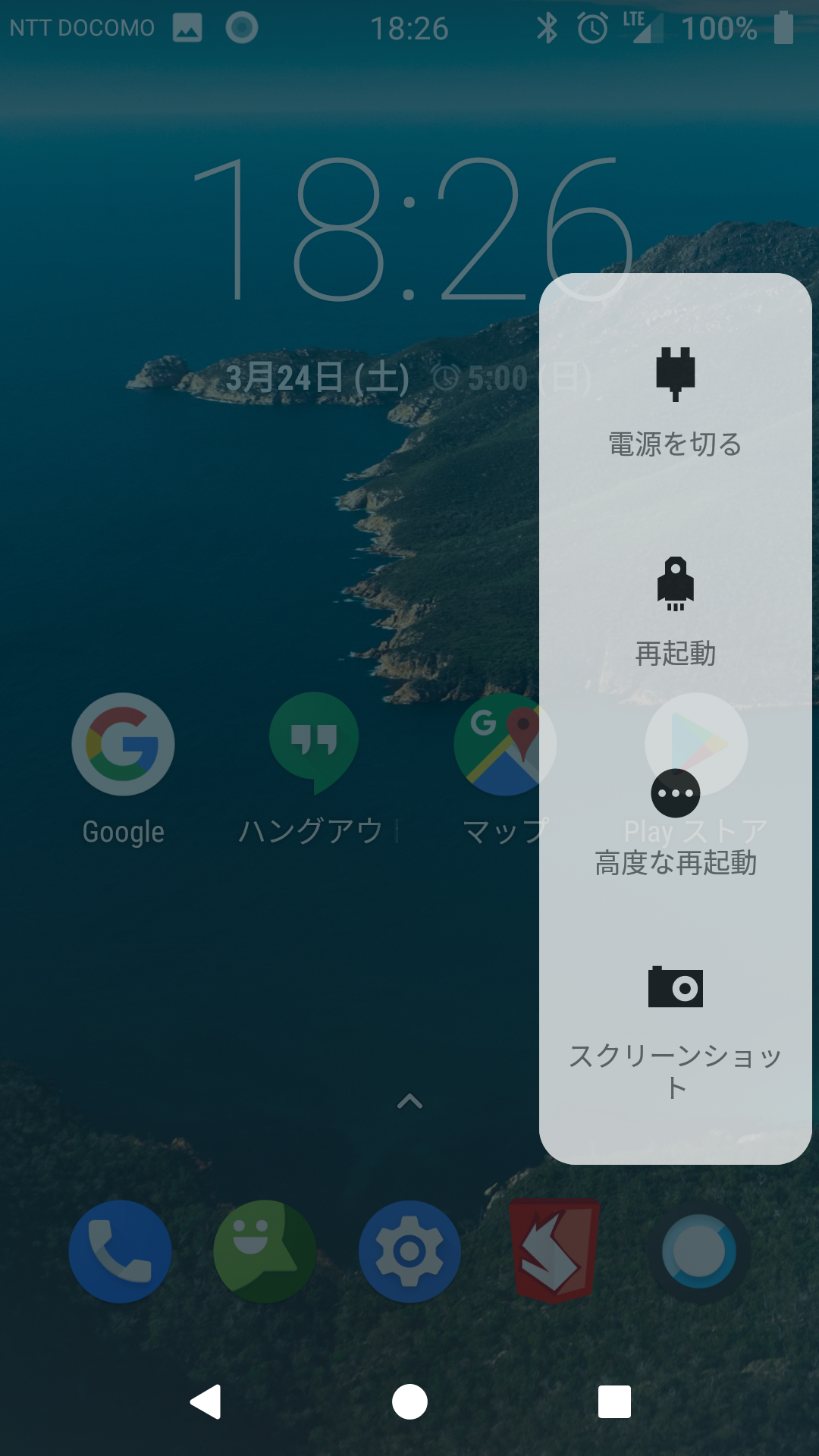The height and width of the screenshot is (1456, 819).
Task: Open the blue circle app in the dock
Action: (x=699, y=1251)
